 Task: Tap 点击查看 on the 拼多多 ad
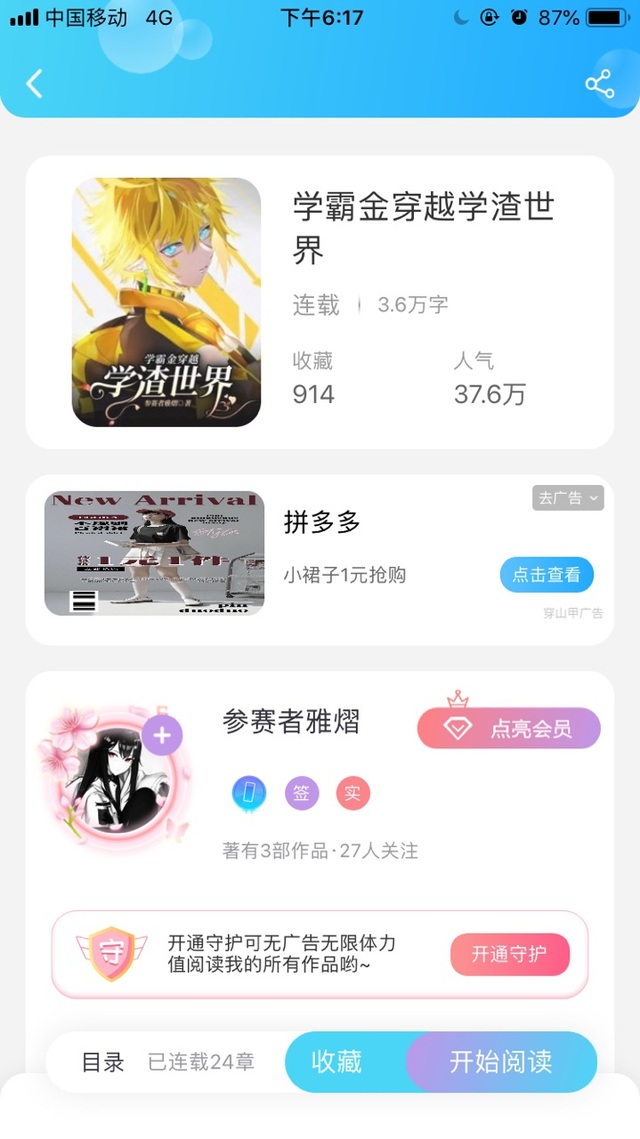point(546,575)
